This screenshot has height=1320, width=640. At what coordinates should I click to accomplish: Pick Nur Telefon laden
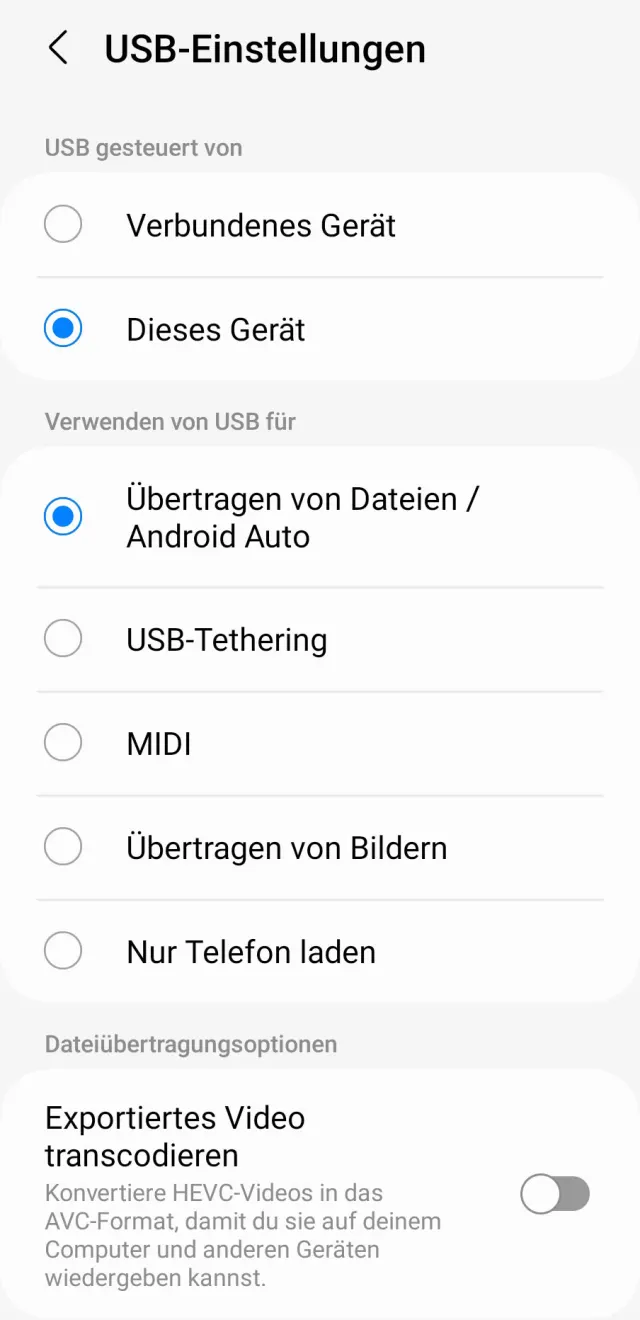click(63, 952)
